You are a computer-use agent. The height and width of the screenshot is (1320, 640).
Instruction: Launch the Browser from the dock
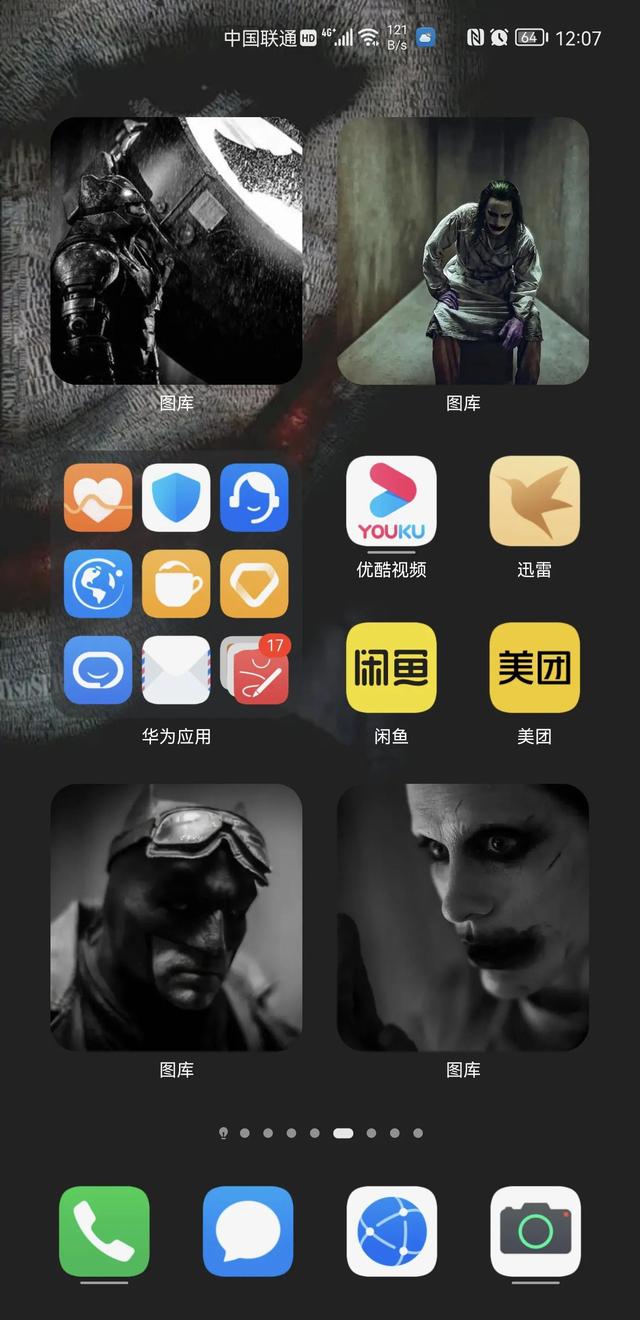pyautogui.click(x=391, y=1231)
